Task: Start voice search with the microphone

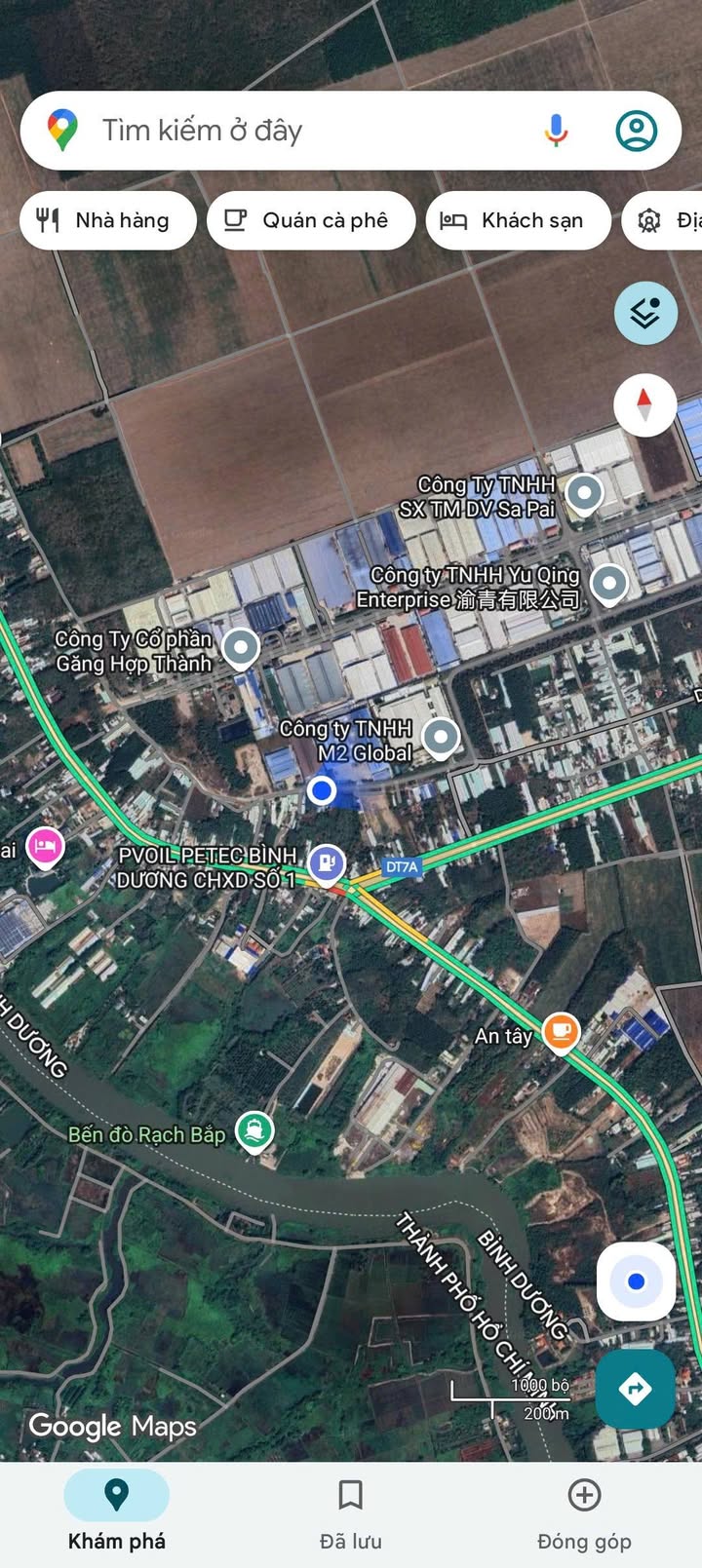Action: (557, 131)
